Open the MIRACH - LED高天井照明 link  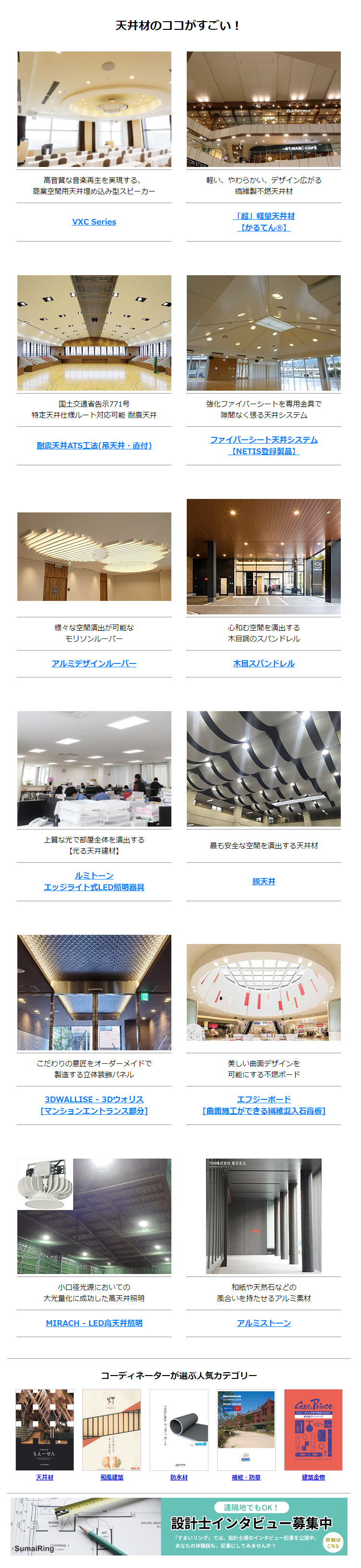pyautogui.click(x=94, y=1323)
